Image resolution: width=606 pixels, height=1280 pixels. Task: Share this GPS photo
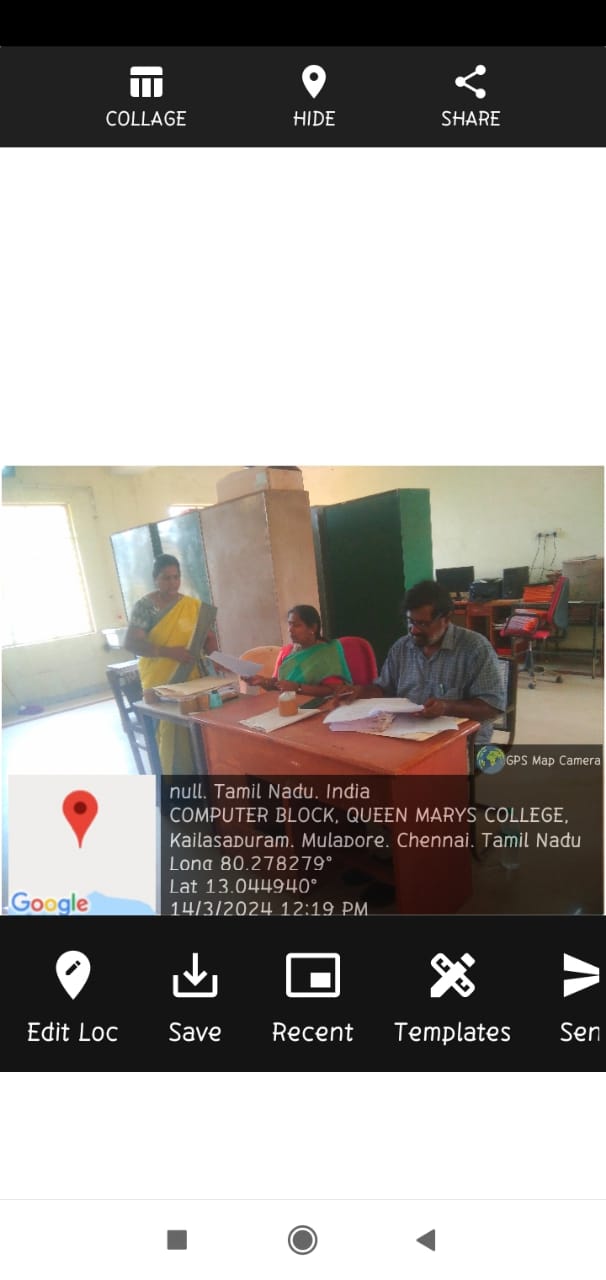coord(470,97)
